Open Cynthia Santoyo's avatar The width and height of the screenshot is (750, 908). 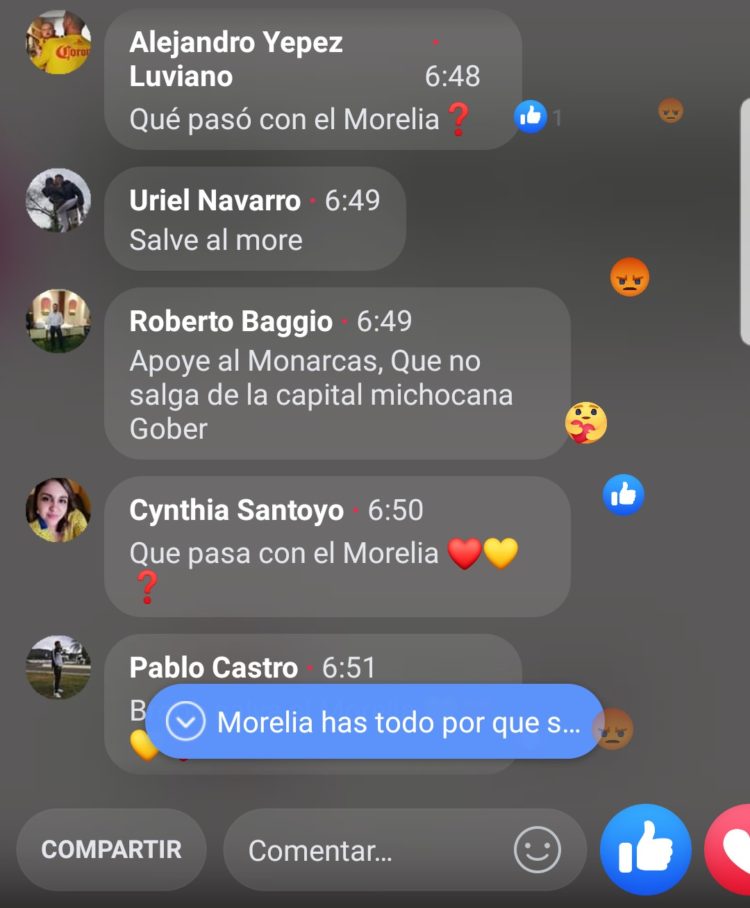tap(58, 510)
